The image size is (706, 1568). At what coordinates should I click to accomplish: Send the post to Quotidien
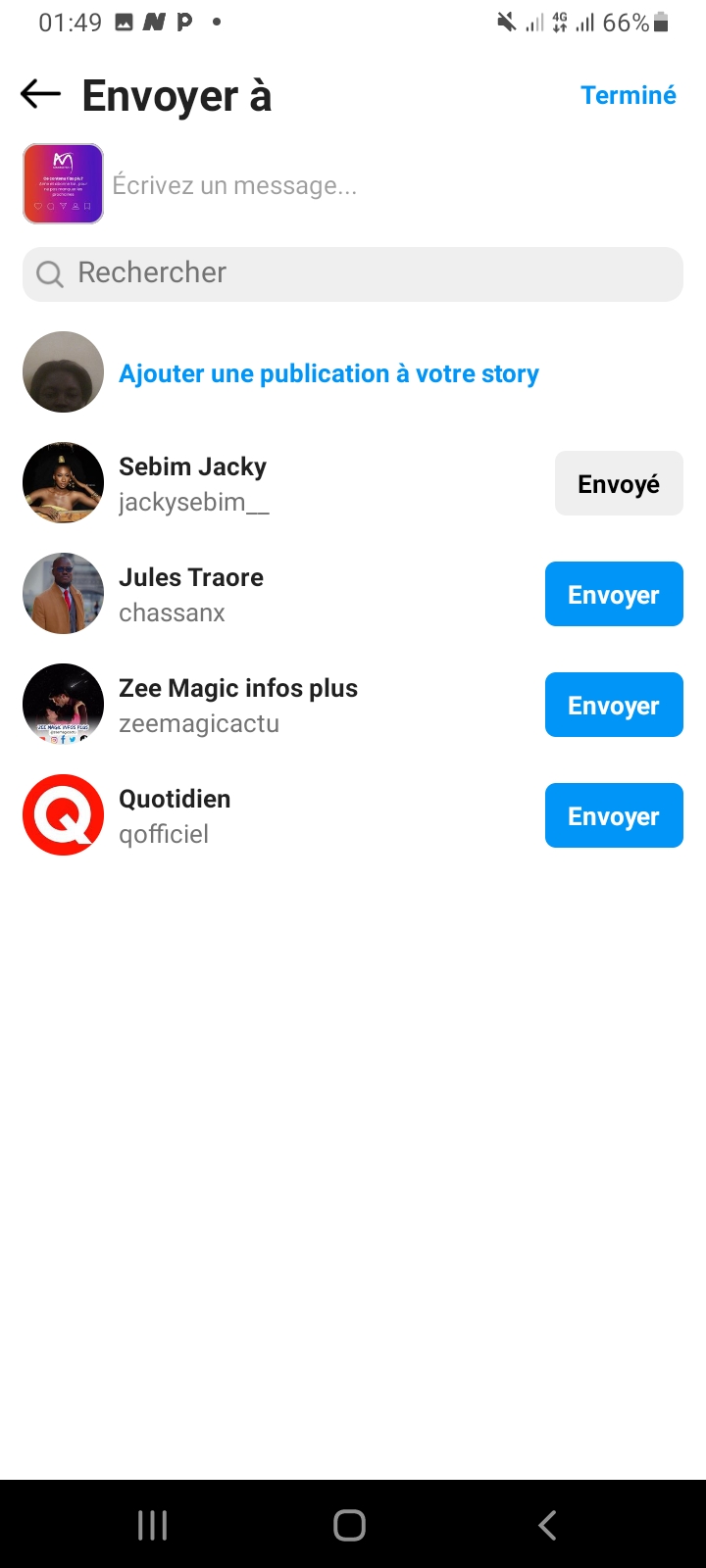tap(613, 816)
